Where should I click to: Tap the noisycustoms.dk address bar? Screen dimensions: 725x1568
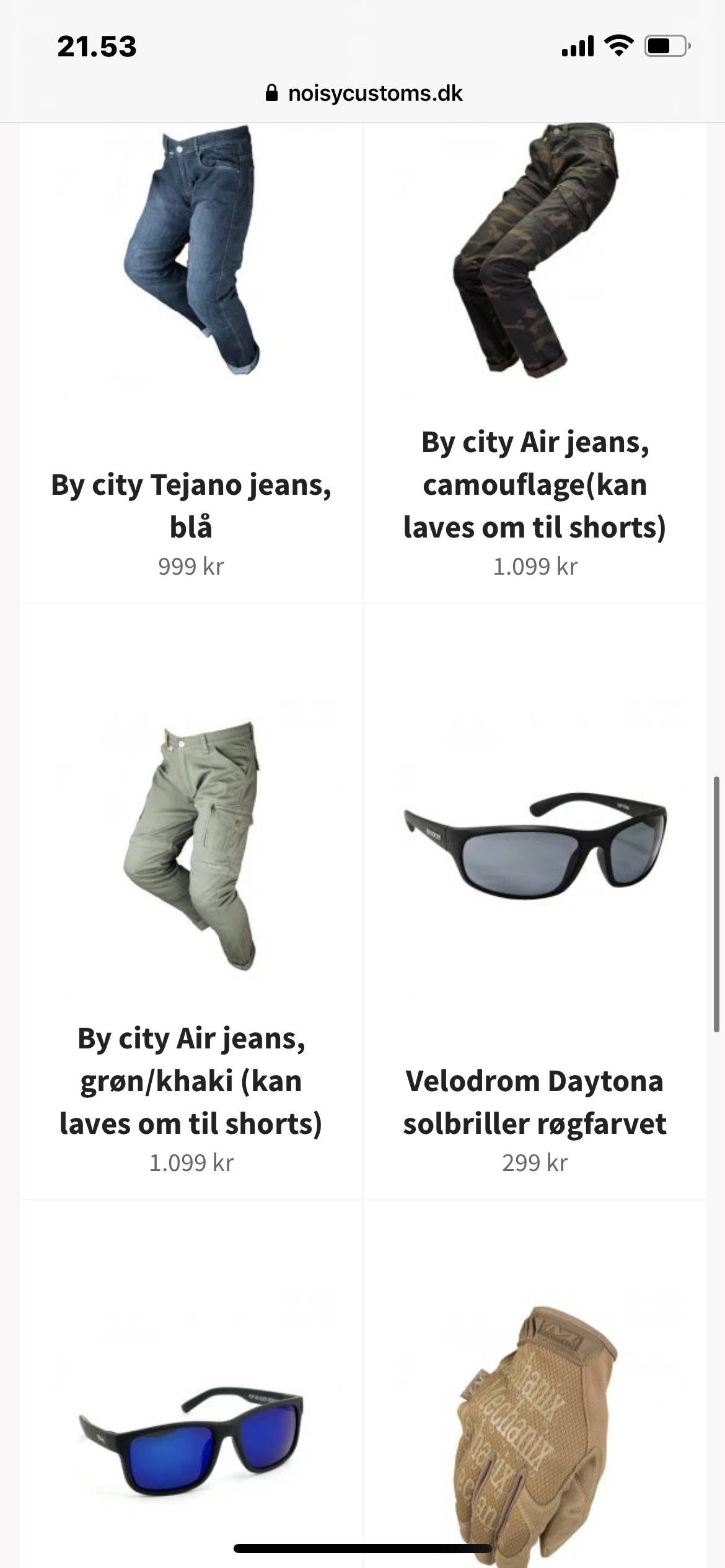(363, 94)
